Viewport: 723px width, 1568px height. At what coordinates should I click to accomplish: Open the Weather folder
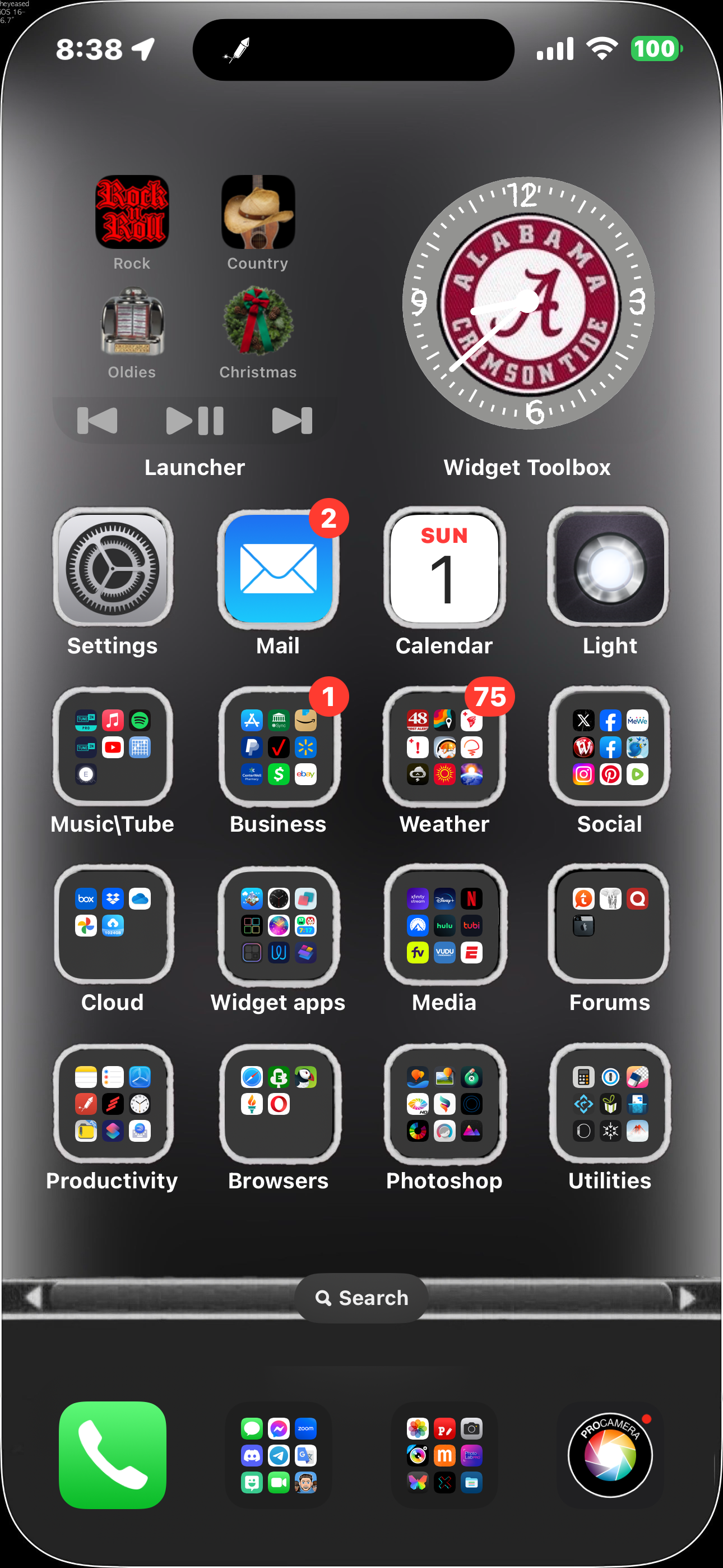tap(444, 747)
